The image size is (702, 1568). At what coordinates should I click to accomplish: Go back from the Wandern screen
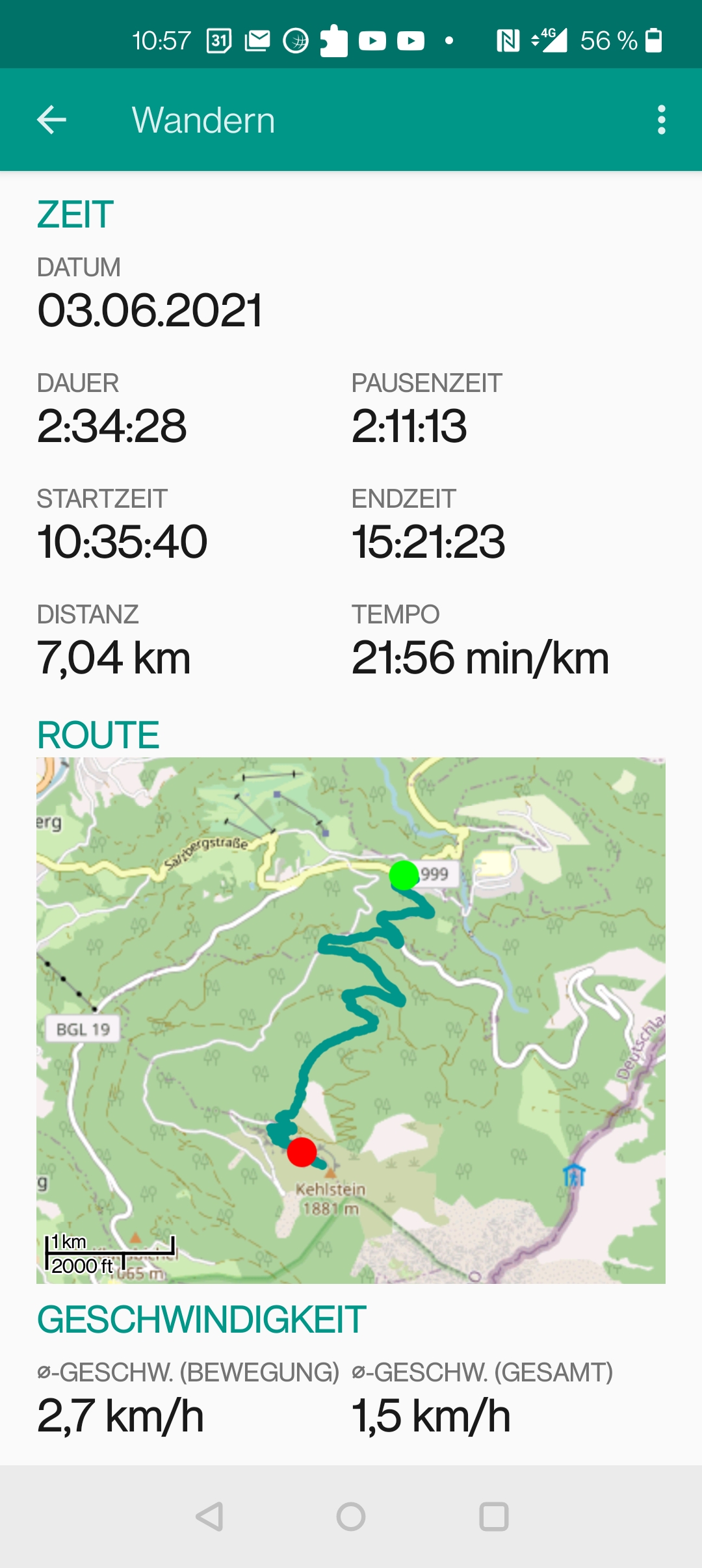coord(52,120)
